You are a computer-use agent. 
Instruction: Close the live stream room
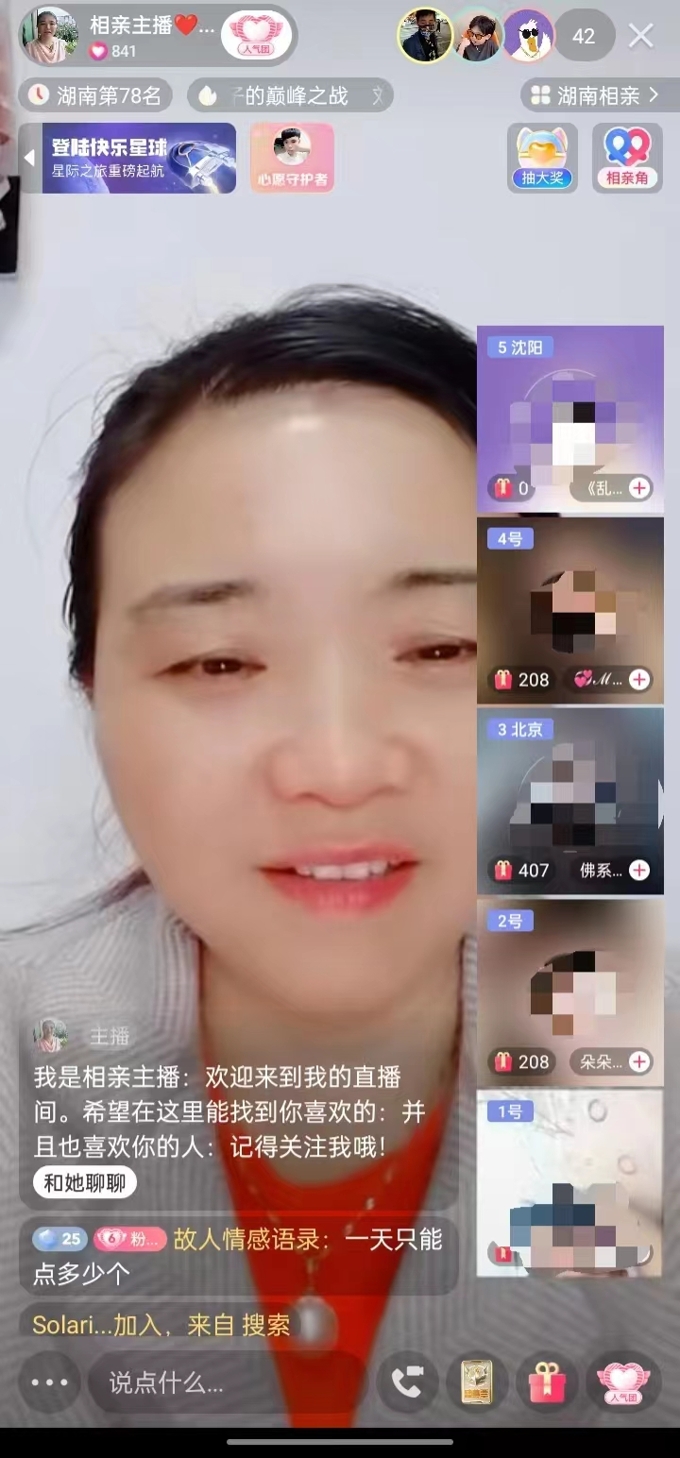pyautogui.click(x=641, y=36)
